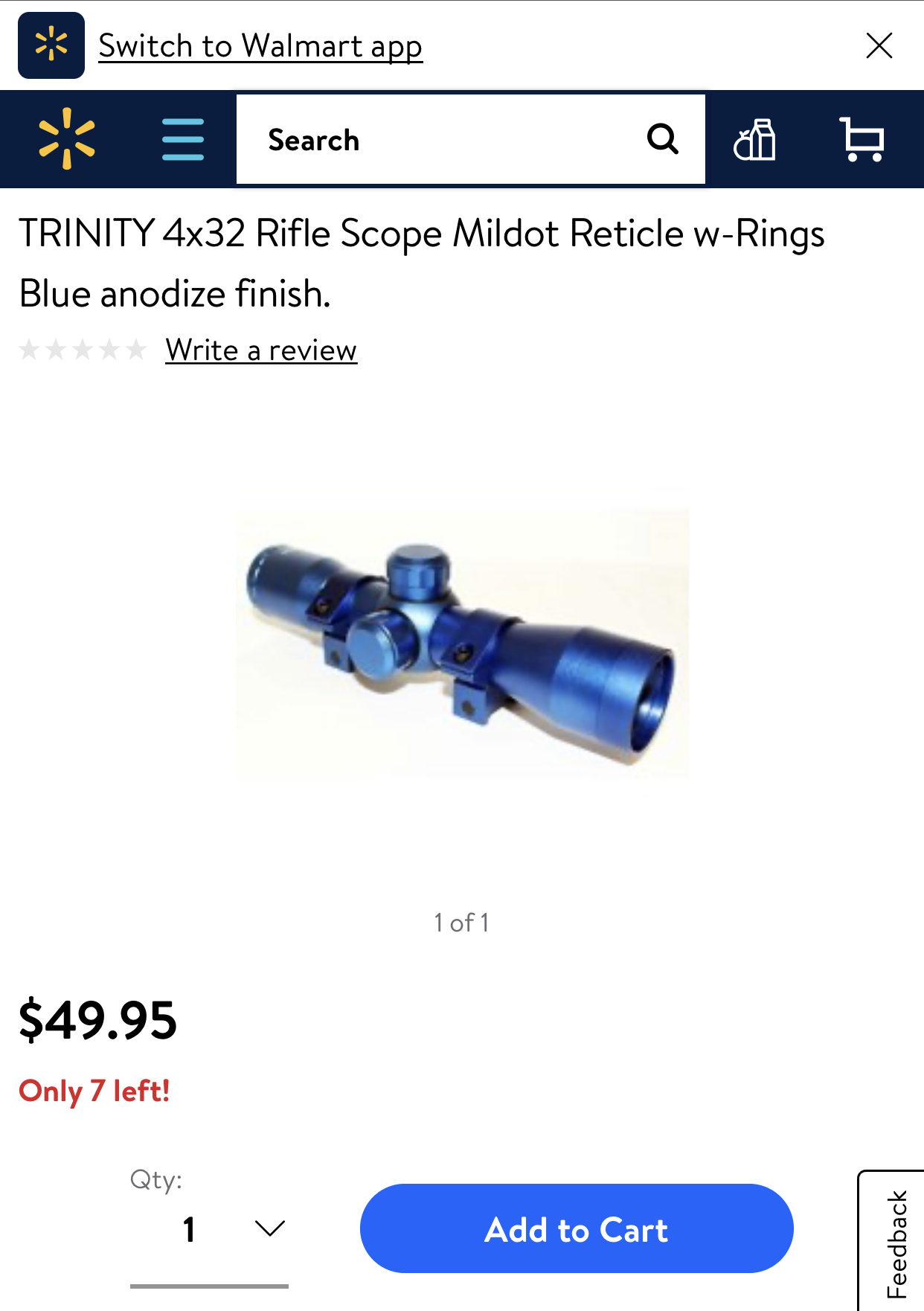Tap the magnifying glass search icon
This screenshot has height=1311, width=924.
tap(662, 139)
